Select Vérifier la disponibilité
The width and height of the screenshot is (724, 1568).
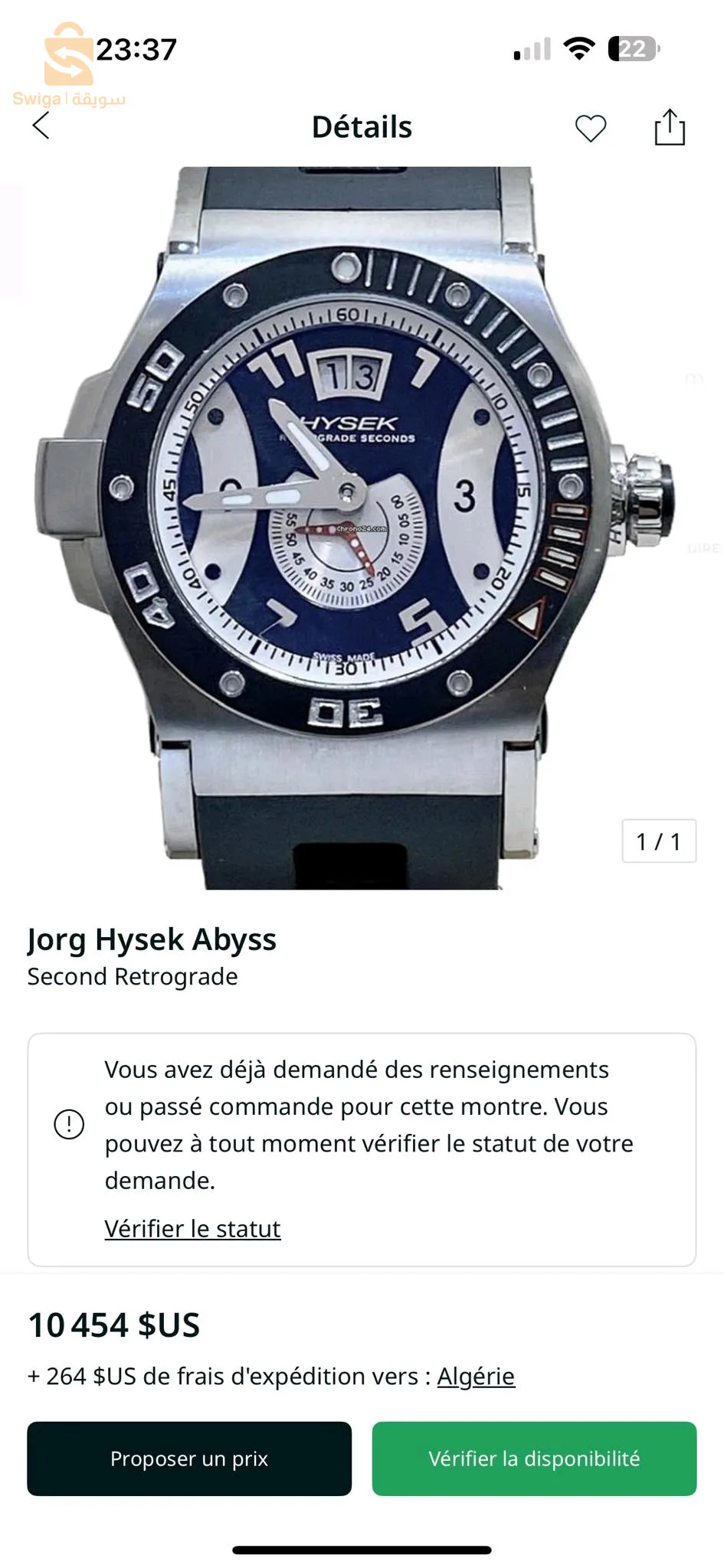(x=534, y=1459)
